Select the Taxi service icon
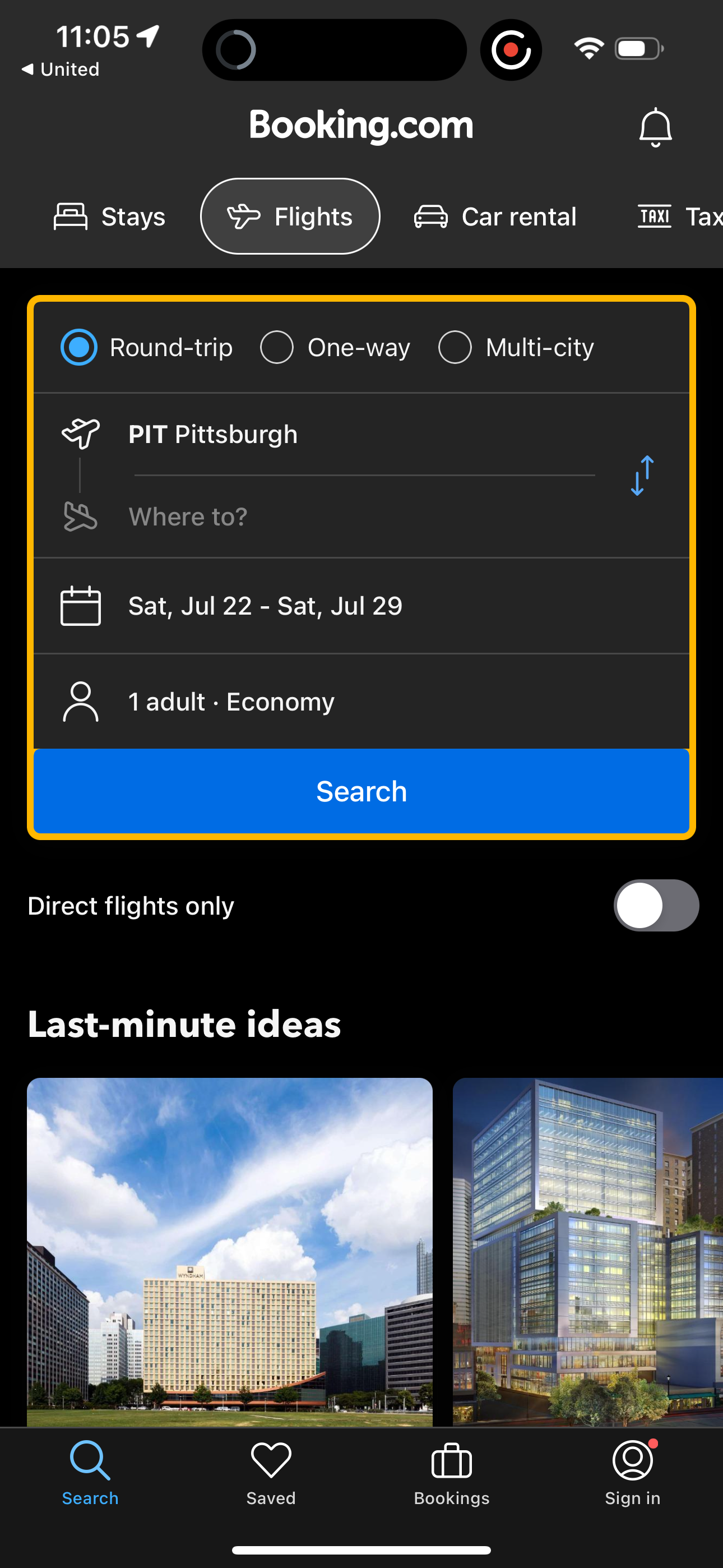Viewport: 723px width, 1568px height. click(x=654, y=216)
